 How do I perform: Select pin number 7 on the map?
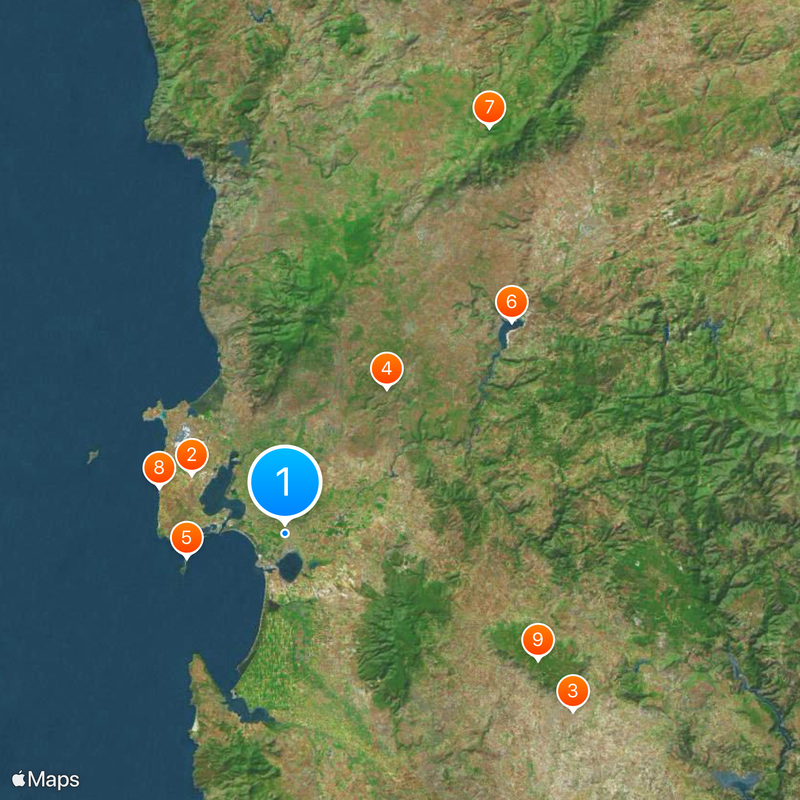point(488,107)
